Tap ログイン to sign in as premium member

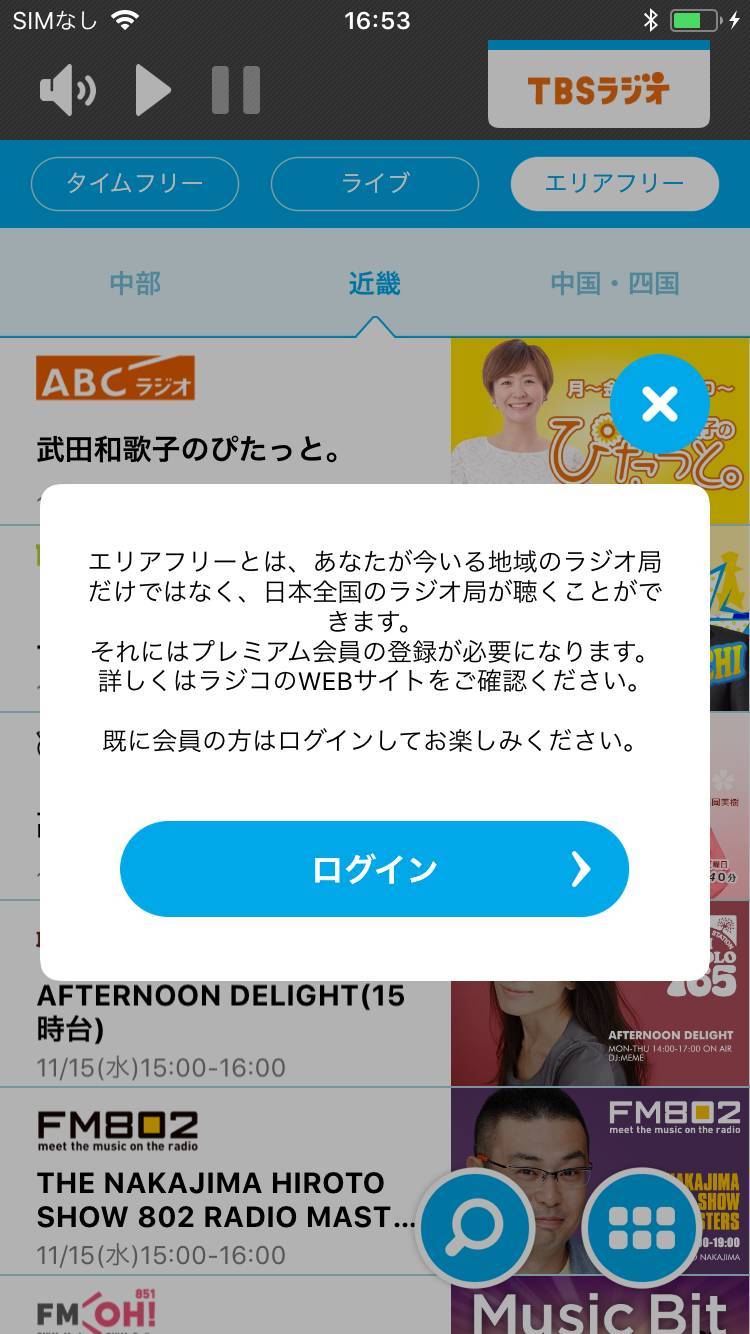(374, 868)
